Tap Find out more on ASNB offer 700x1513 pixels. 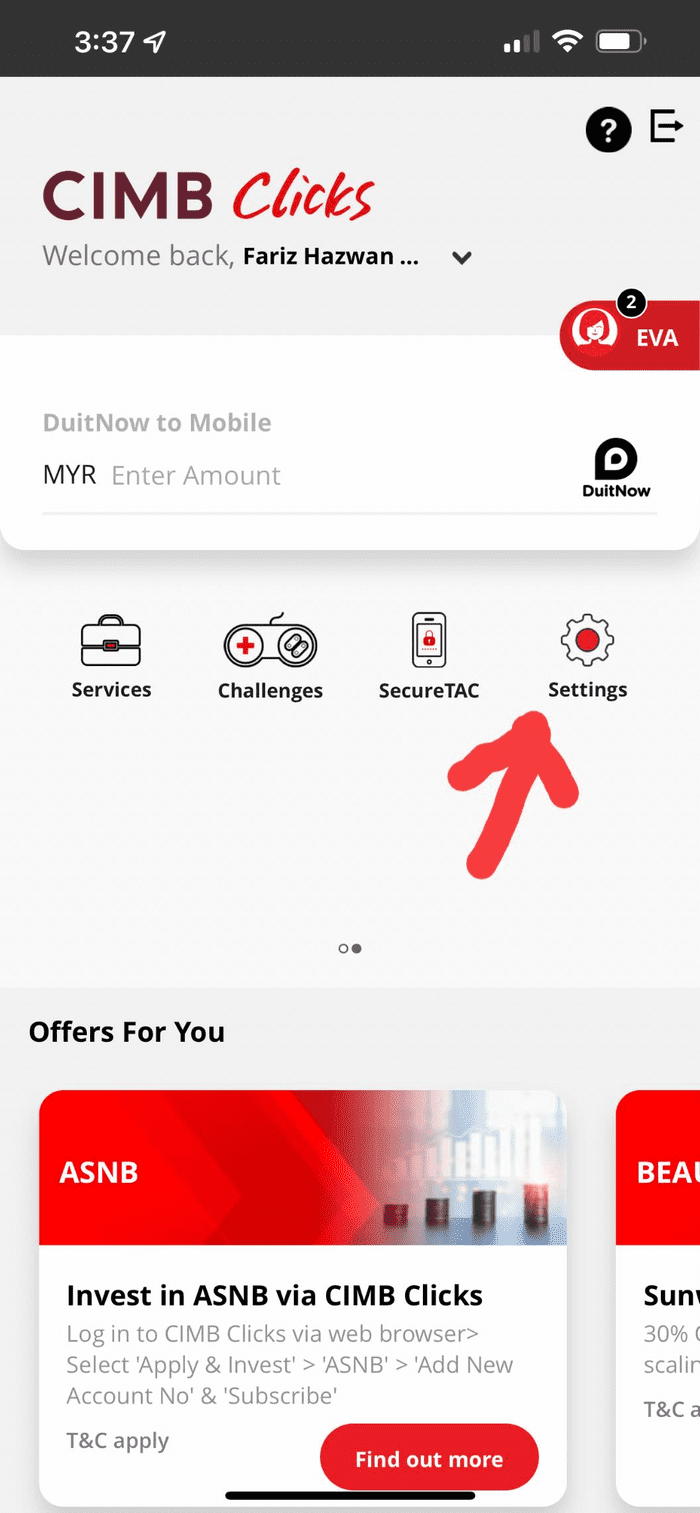click(429, 1459)
